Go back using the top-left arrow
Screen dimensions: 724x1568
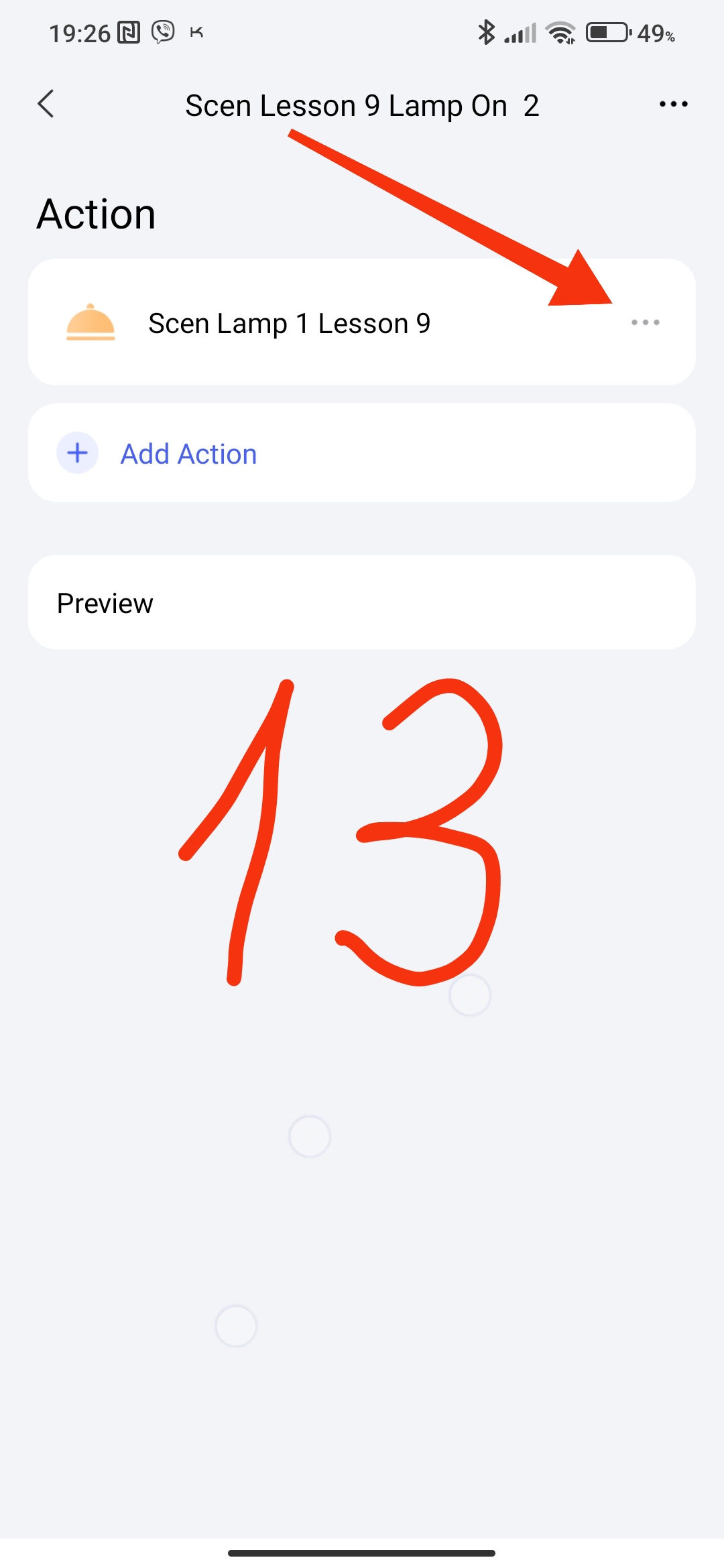tap(46, 104)
